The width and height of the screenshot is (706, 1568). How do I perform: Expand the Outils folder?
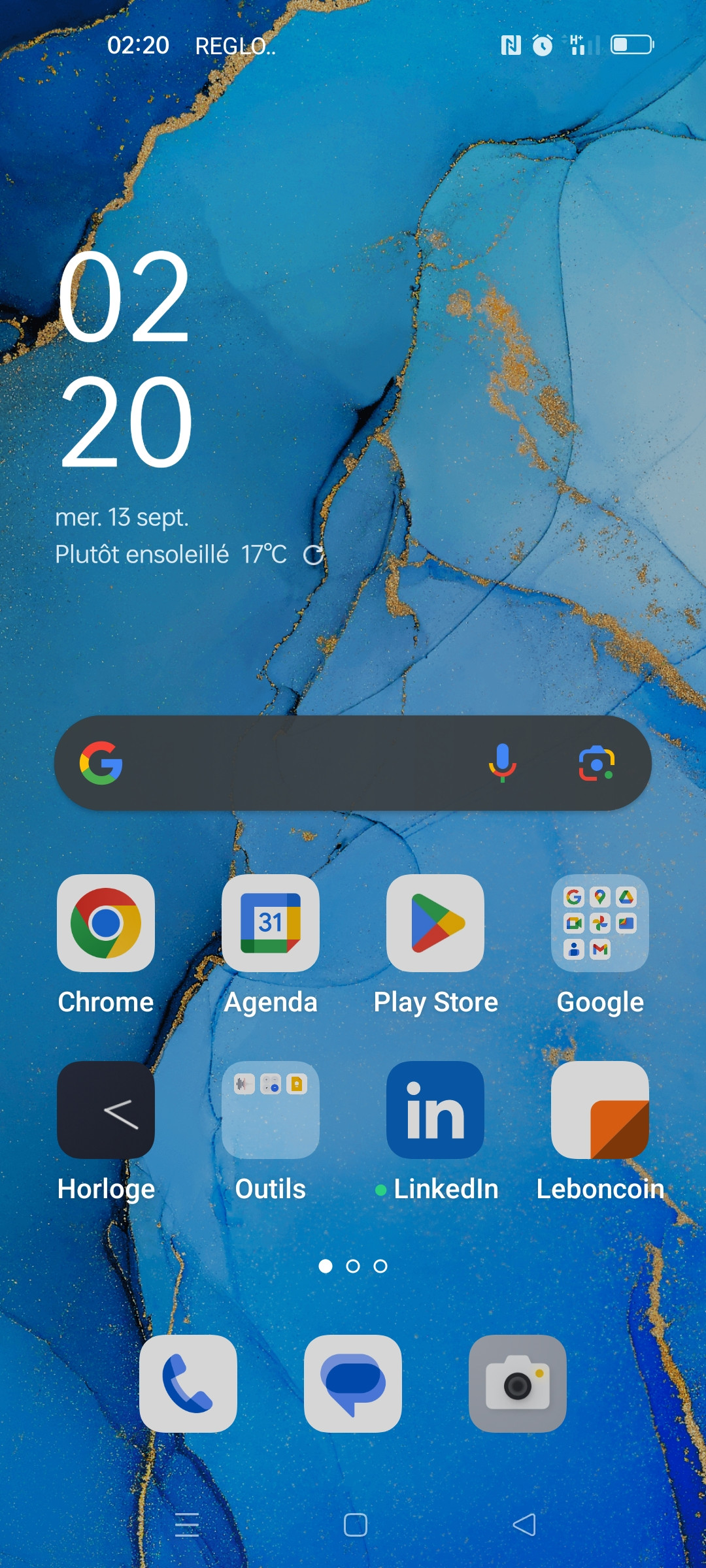tap(271, 1109)
